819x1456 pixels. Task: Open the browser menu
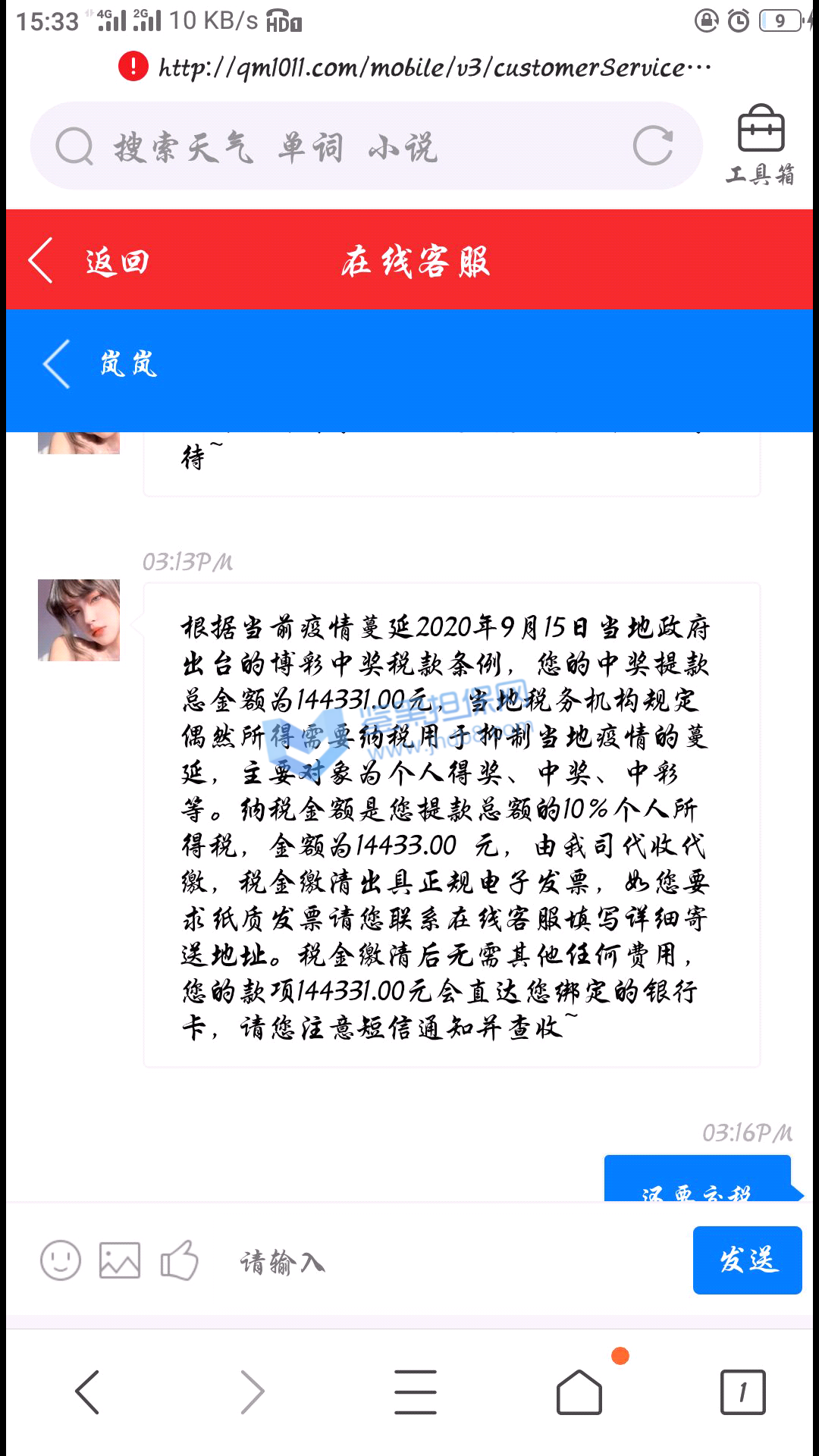point(416,1392)
